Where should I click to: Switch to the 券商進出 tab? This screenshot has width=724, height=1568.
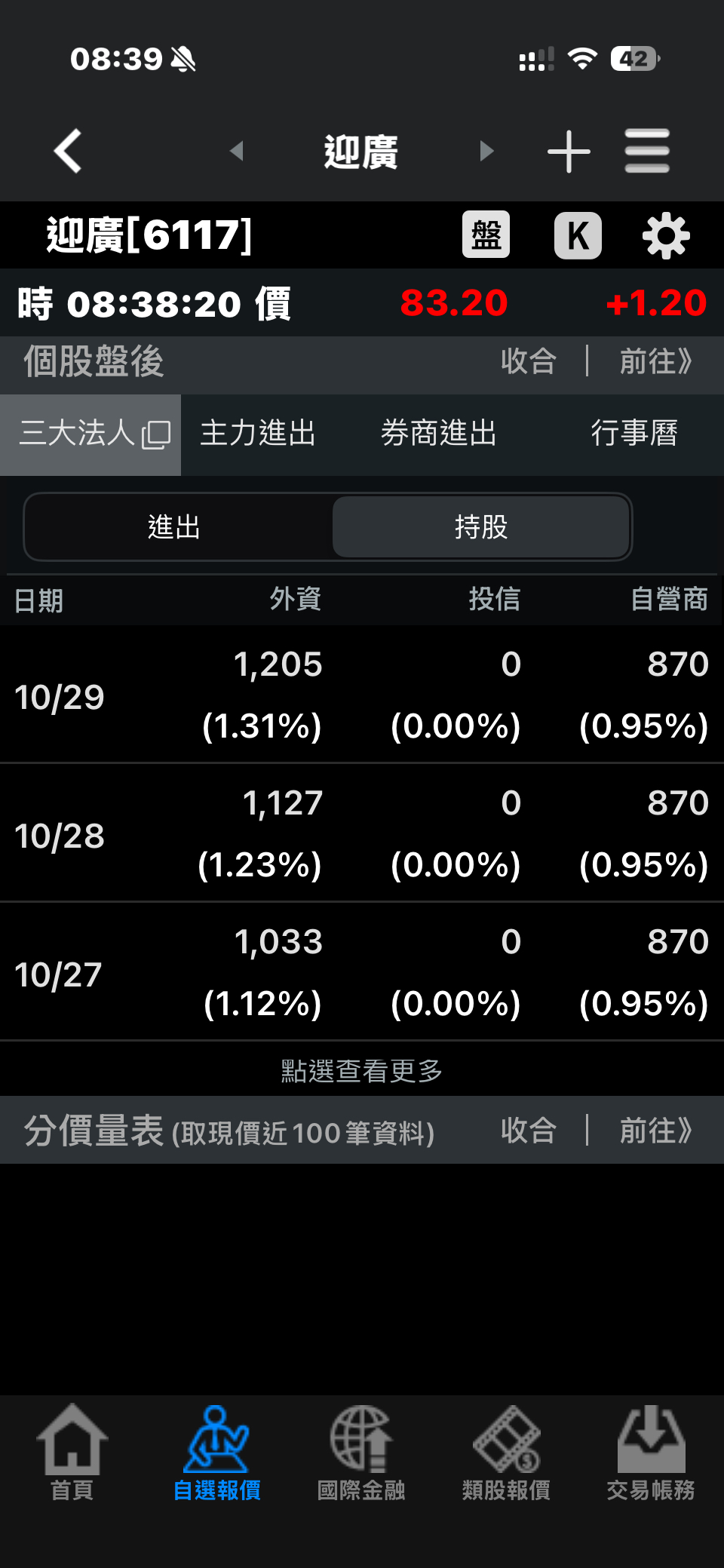[x=438, y=434]
